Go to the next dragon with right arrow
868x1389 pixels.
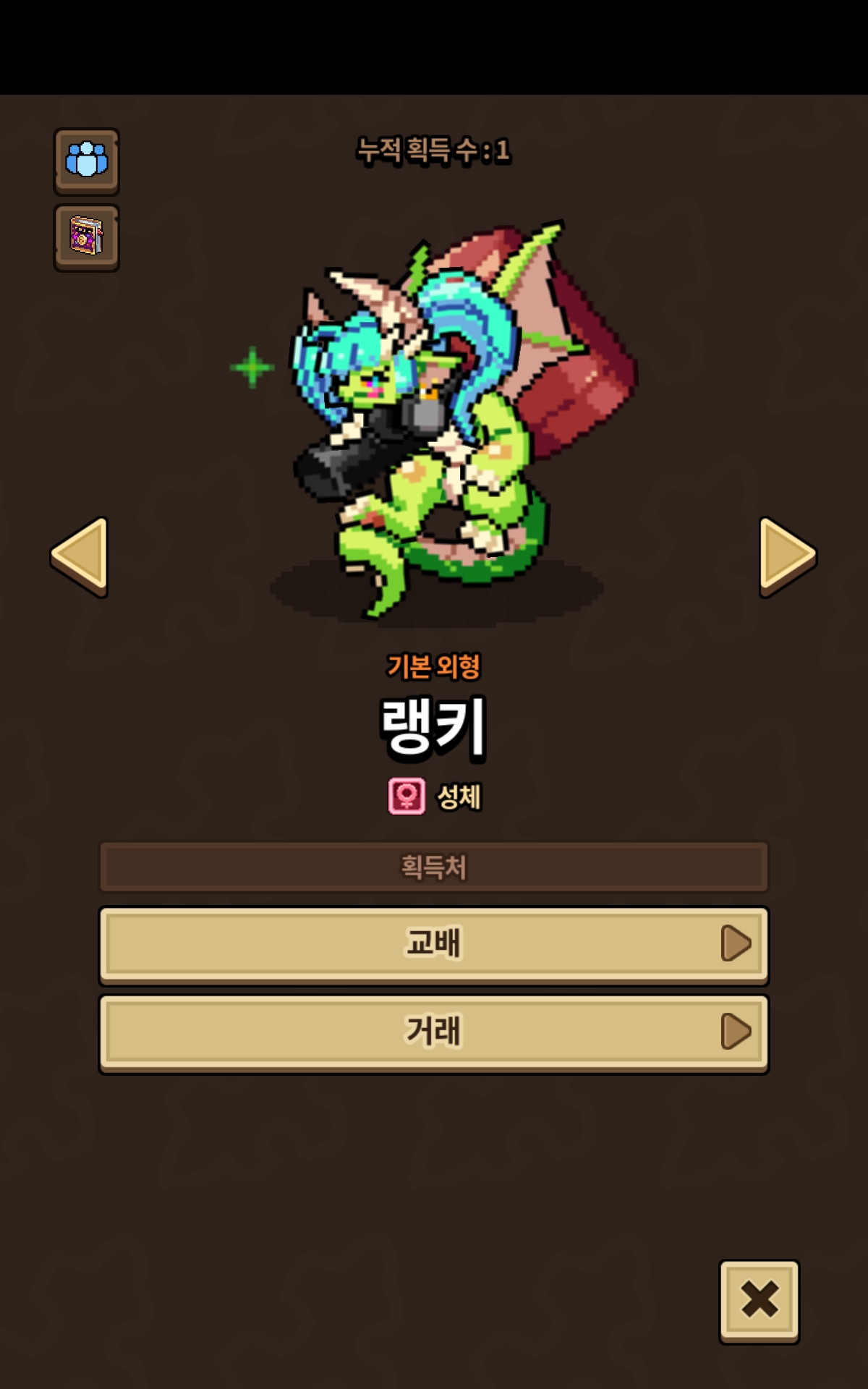click(x=788, y=557)
